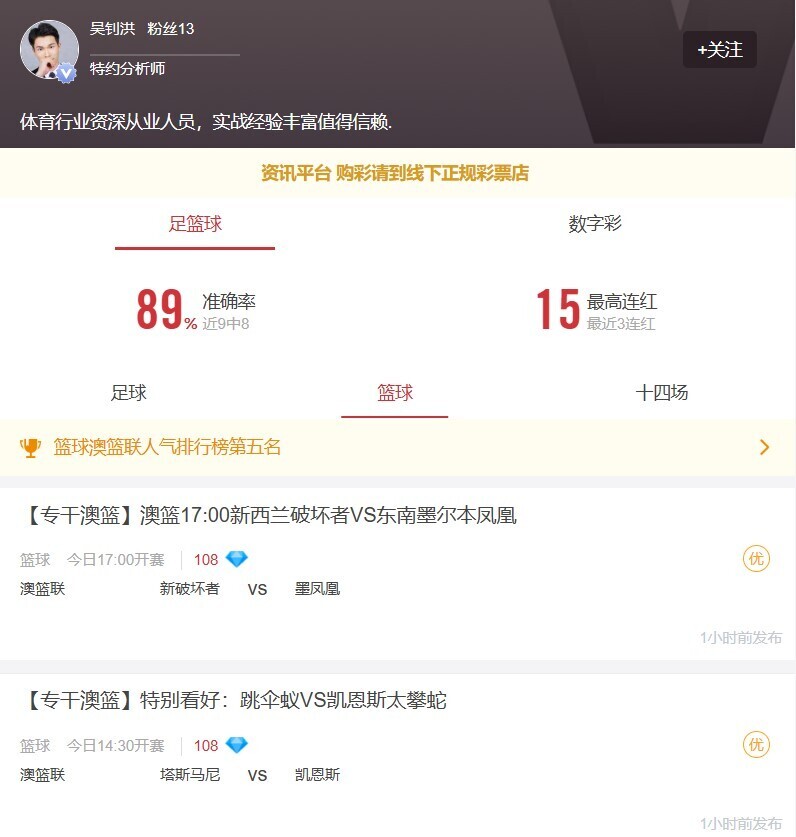Follow analyst 吴钊洪 with +关注
The width and height of the screenshot is (796, 837).
coord(719,50)
